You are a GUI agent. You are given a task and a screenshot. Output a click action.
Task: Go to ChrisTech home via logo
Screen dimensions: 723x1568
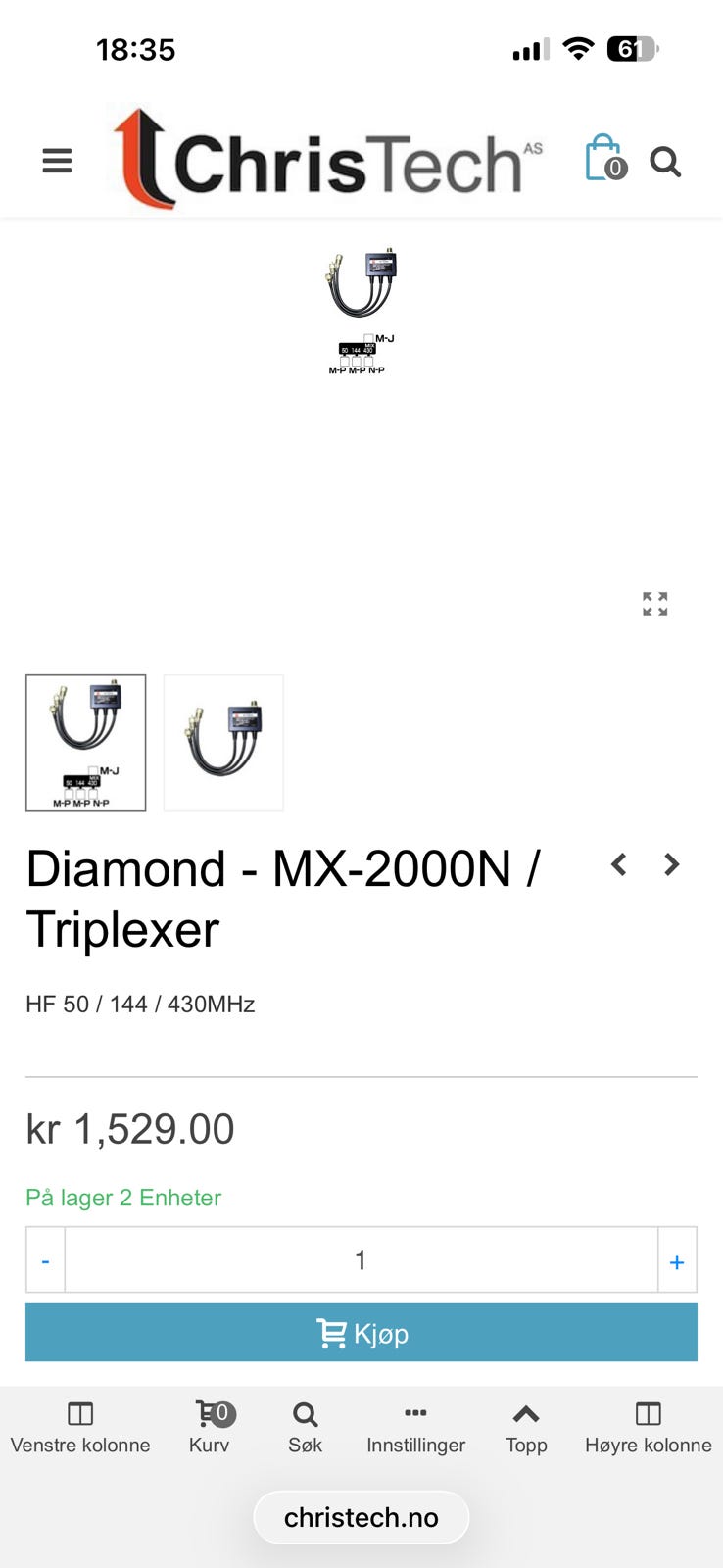coord(327,160)
